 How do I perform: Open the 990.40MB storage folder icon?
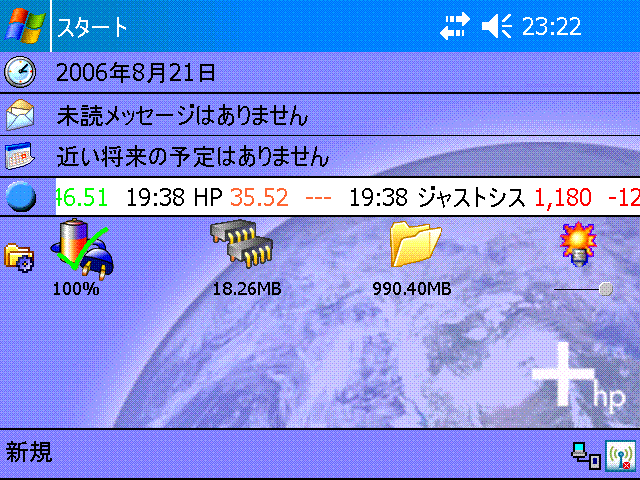coord(415,245)
